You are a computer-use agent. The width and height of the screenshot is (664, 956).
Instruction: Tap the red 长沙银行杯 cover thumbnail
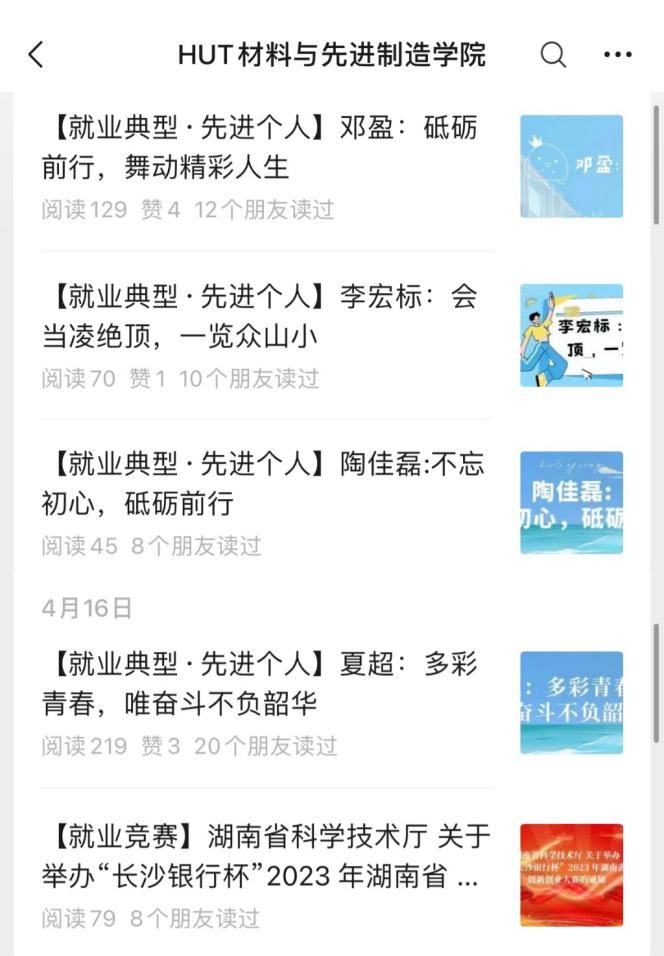[571, 875]
